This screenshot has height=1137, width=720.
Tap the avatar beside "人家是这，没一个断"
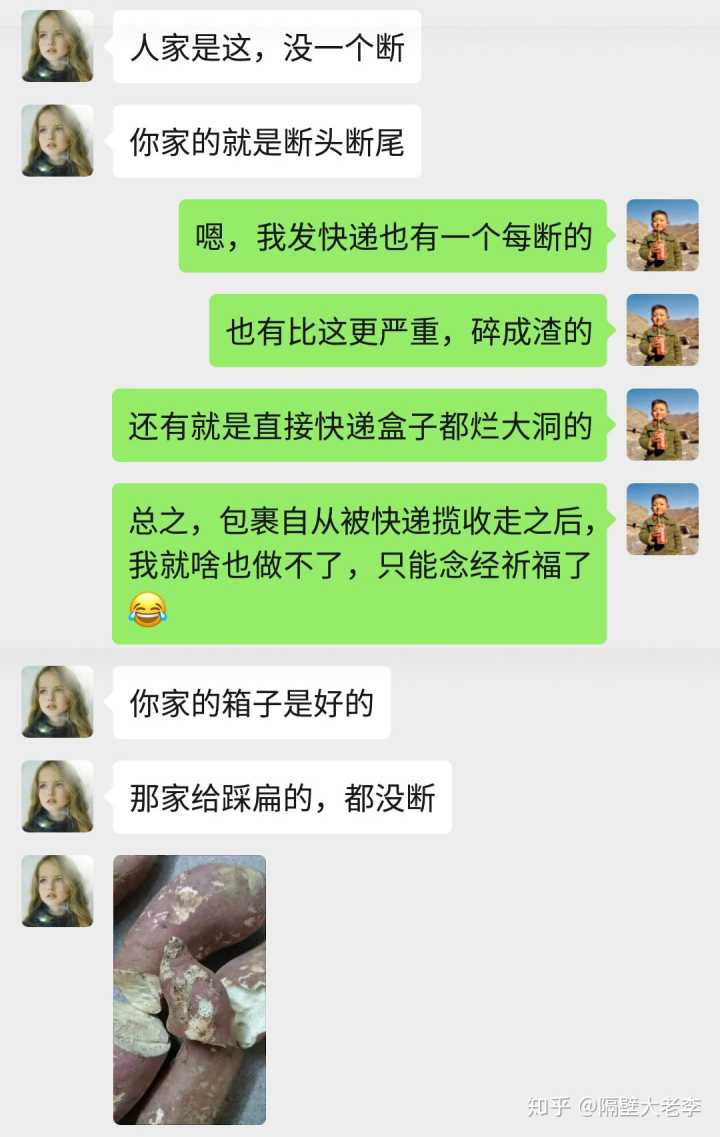(x=57, y=47)
